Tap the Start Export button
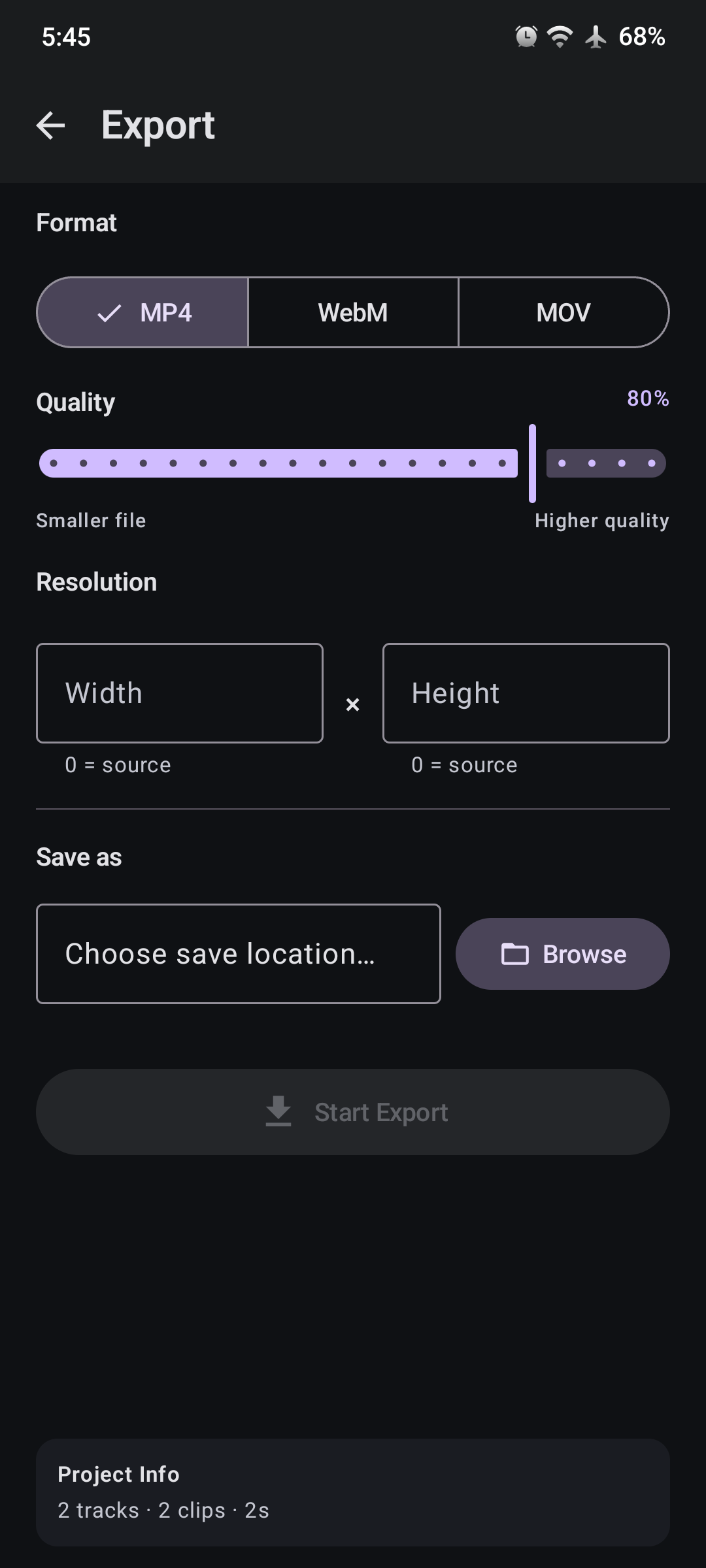Image resolution: width=706 pixels, height=1568 pixels. coord(353,1112)
